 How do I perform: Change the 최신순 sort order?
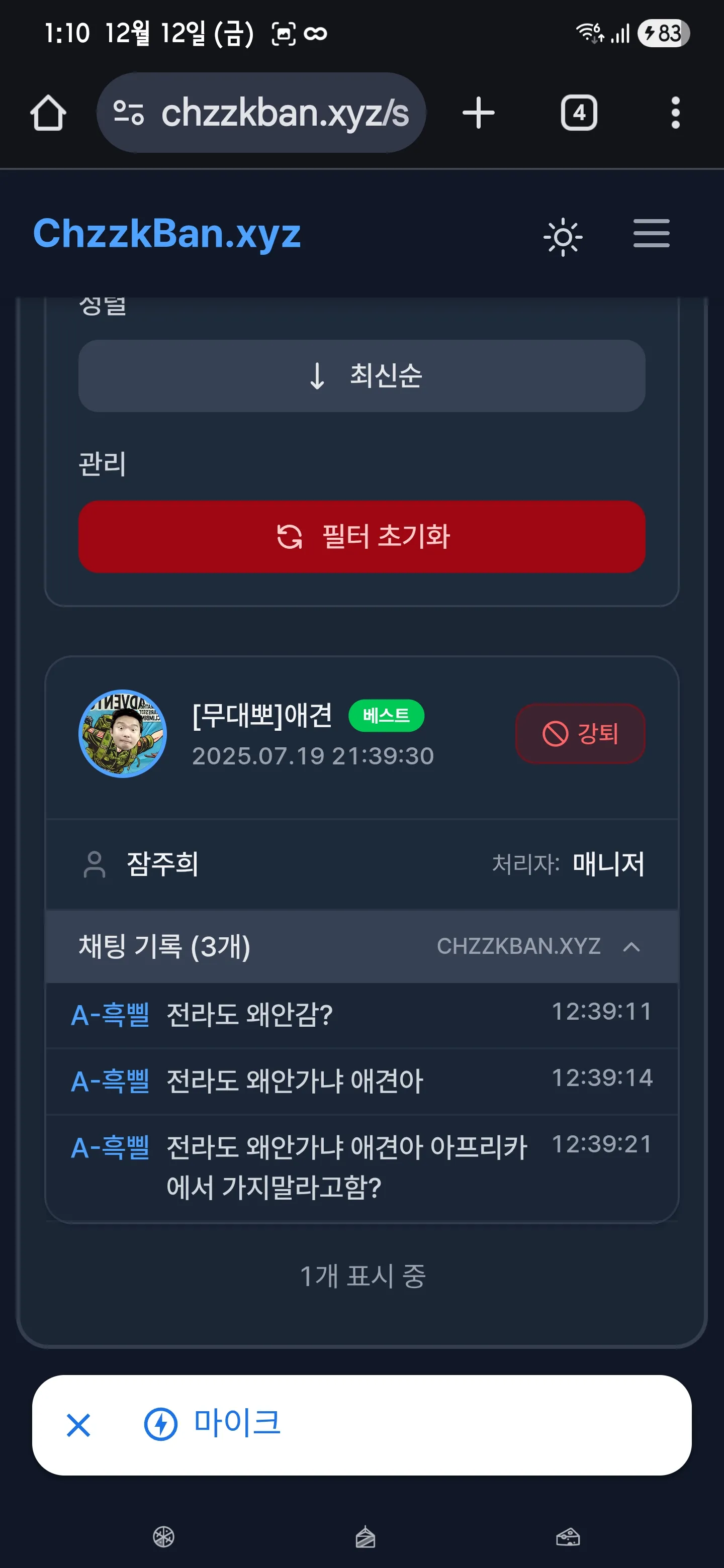361,375
